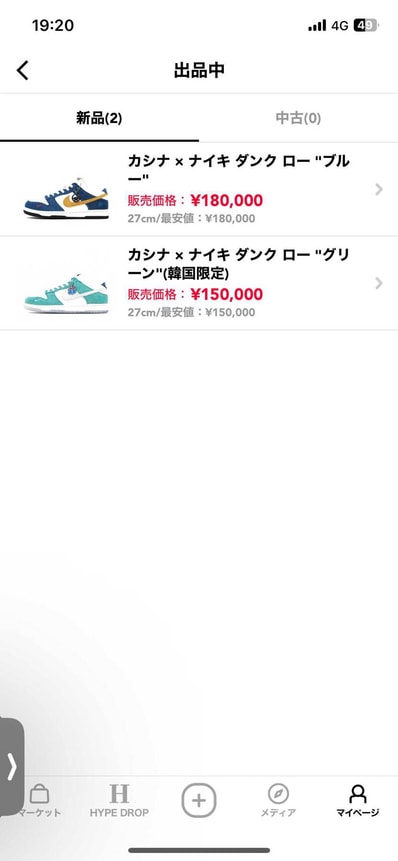Tap the plus button to add a listing
The width and height of the screenshot is (398, 861).
pyautogui.click(x=199, y=800)
